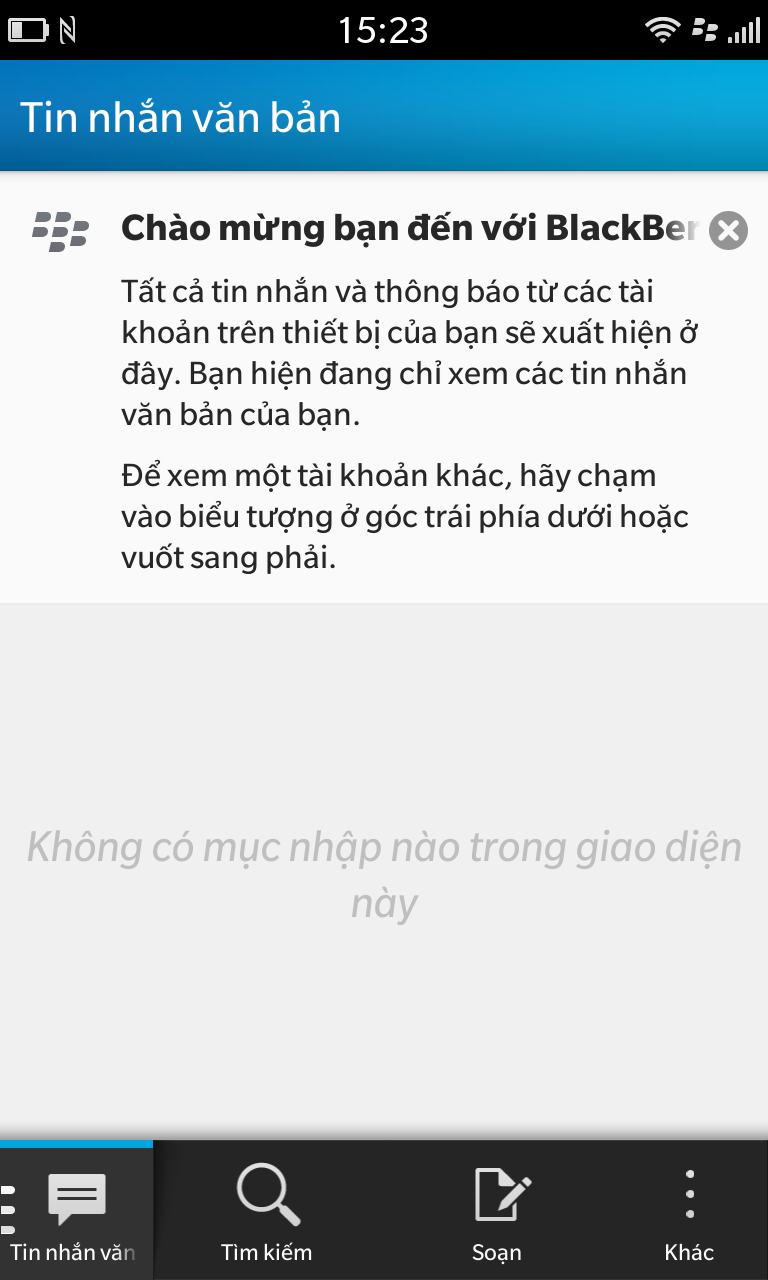Compose a new message with Soạn

click(x=497, y=1210)
